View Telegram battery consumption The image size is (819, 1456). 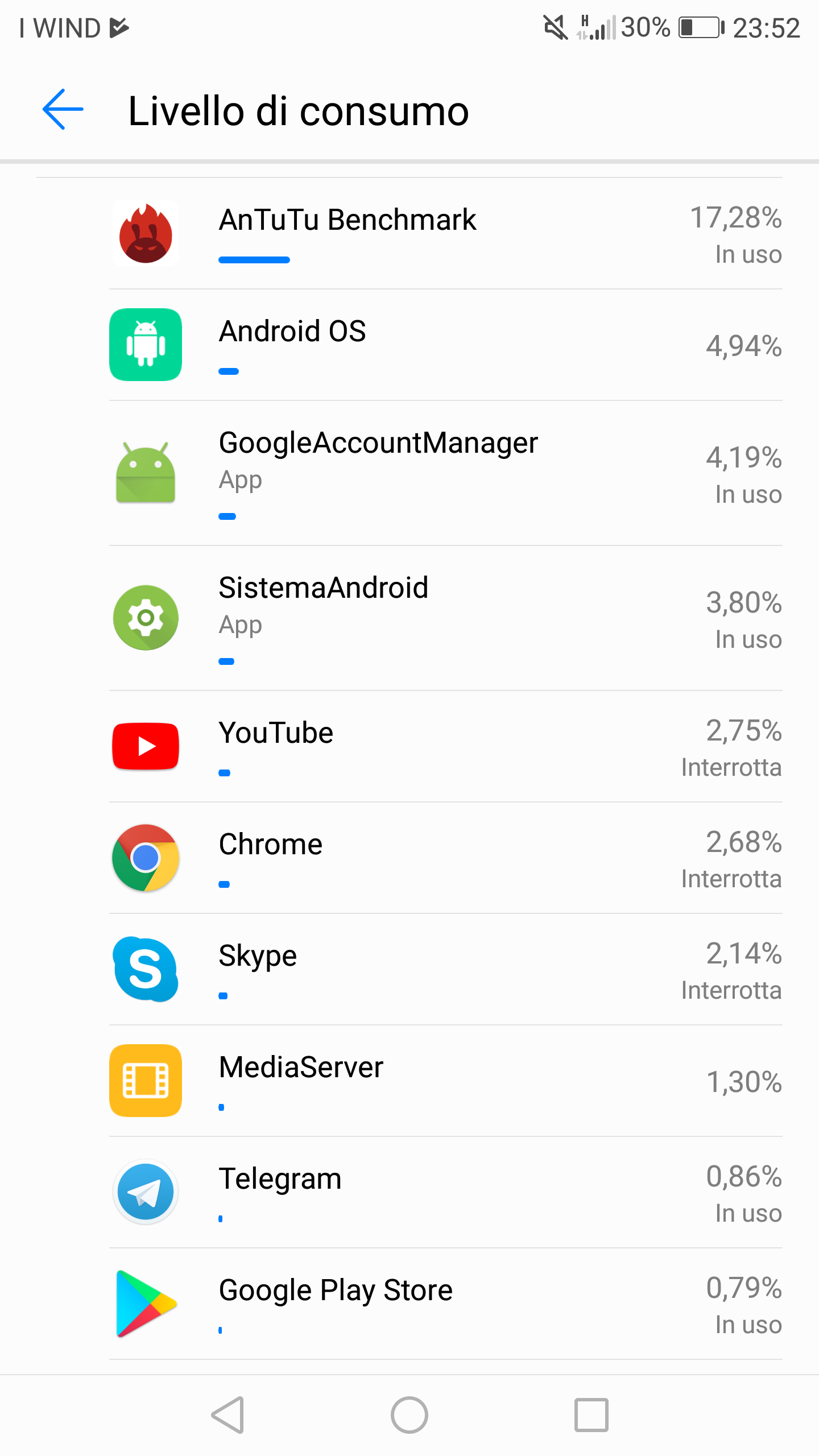[x=445, y=1192]
